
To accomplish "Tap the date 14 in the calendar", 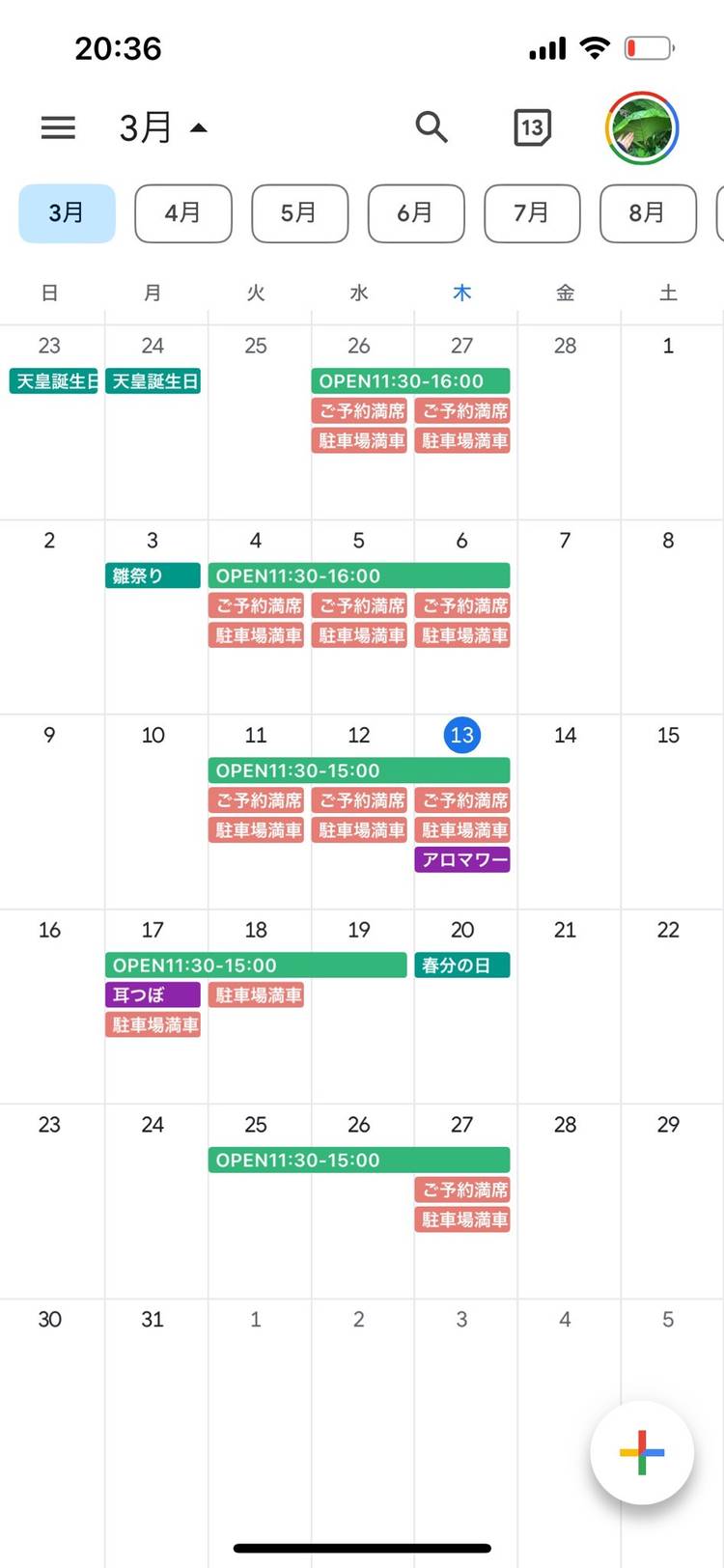I will (x=565, y=735).
